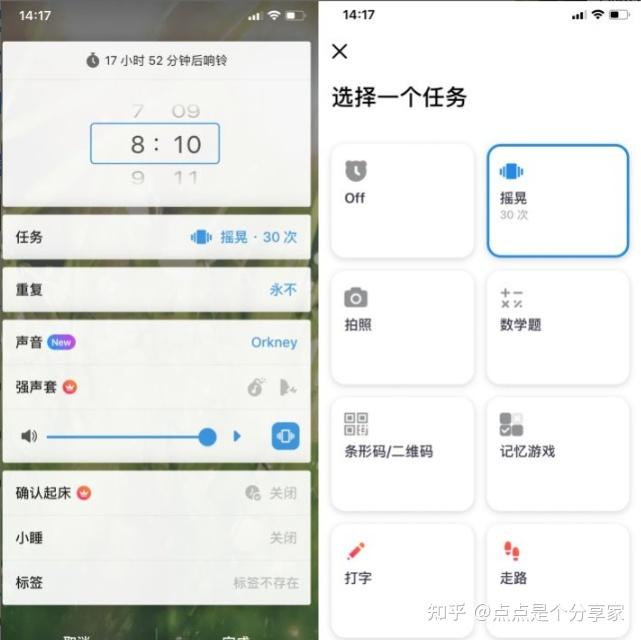641x640 pixels.
Task: Choose the 摇晃 shake task card
Action: 558,200
